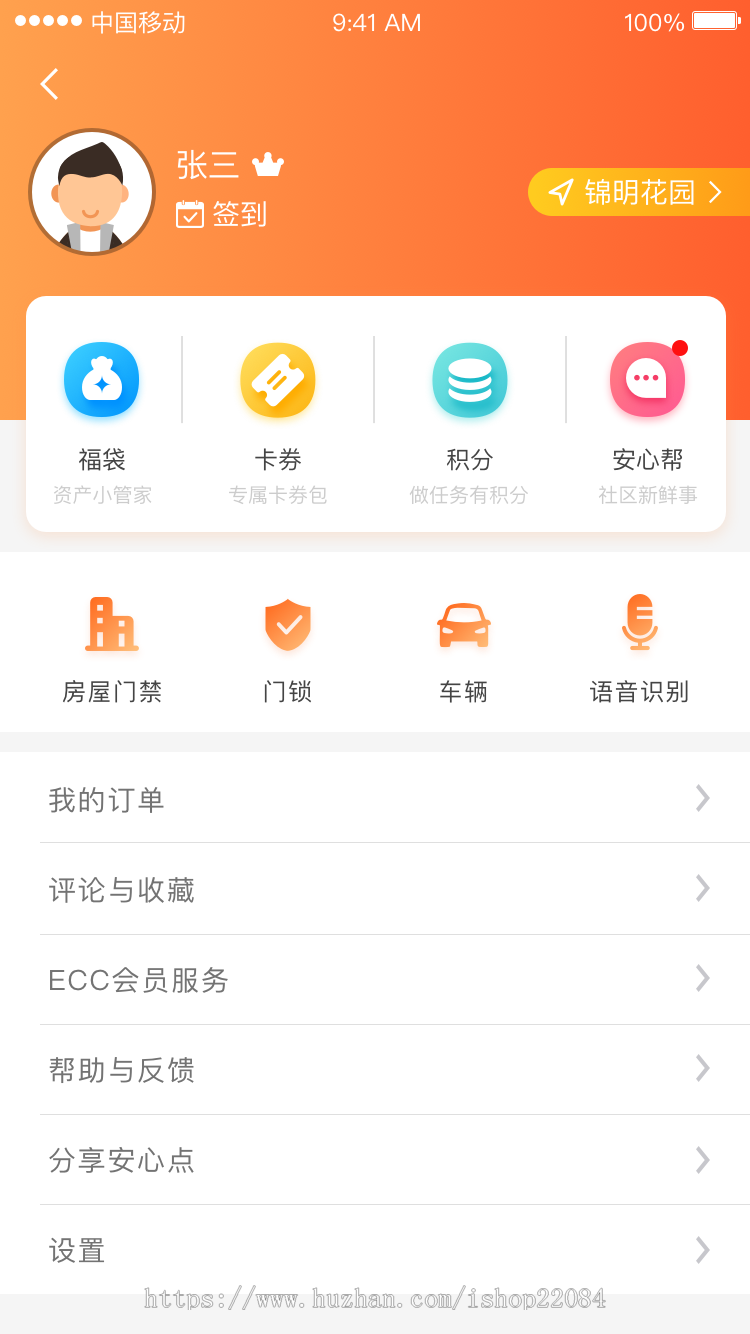Tap the back arrow at top left
This screenshot has height=1334, width=750.
49,84
